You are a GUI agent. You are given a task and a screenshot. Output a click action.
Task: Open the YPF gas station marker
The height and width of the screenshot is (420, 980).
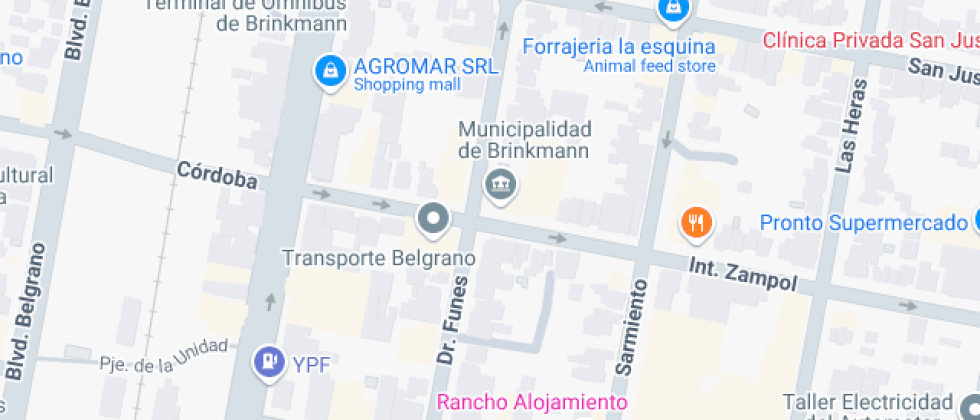tap(269, 363)
